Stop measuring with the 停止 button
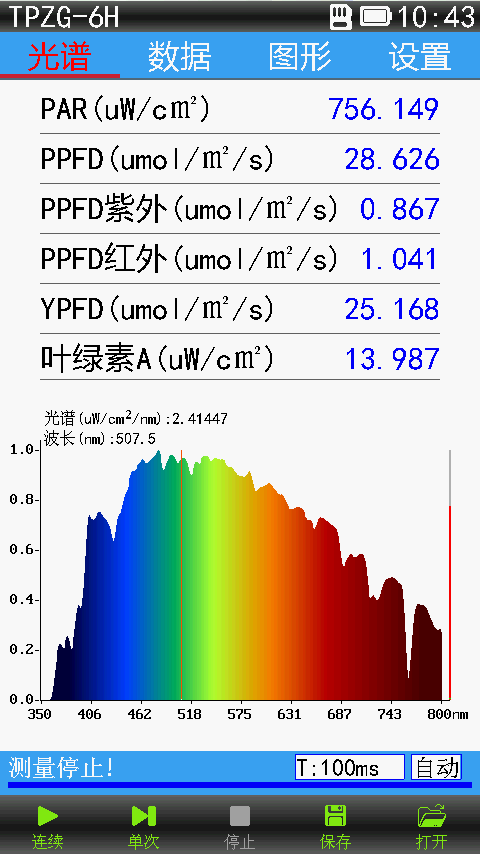The width and height of the screenshot is (480, 854). coord(240,826)
